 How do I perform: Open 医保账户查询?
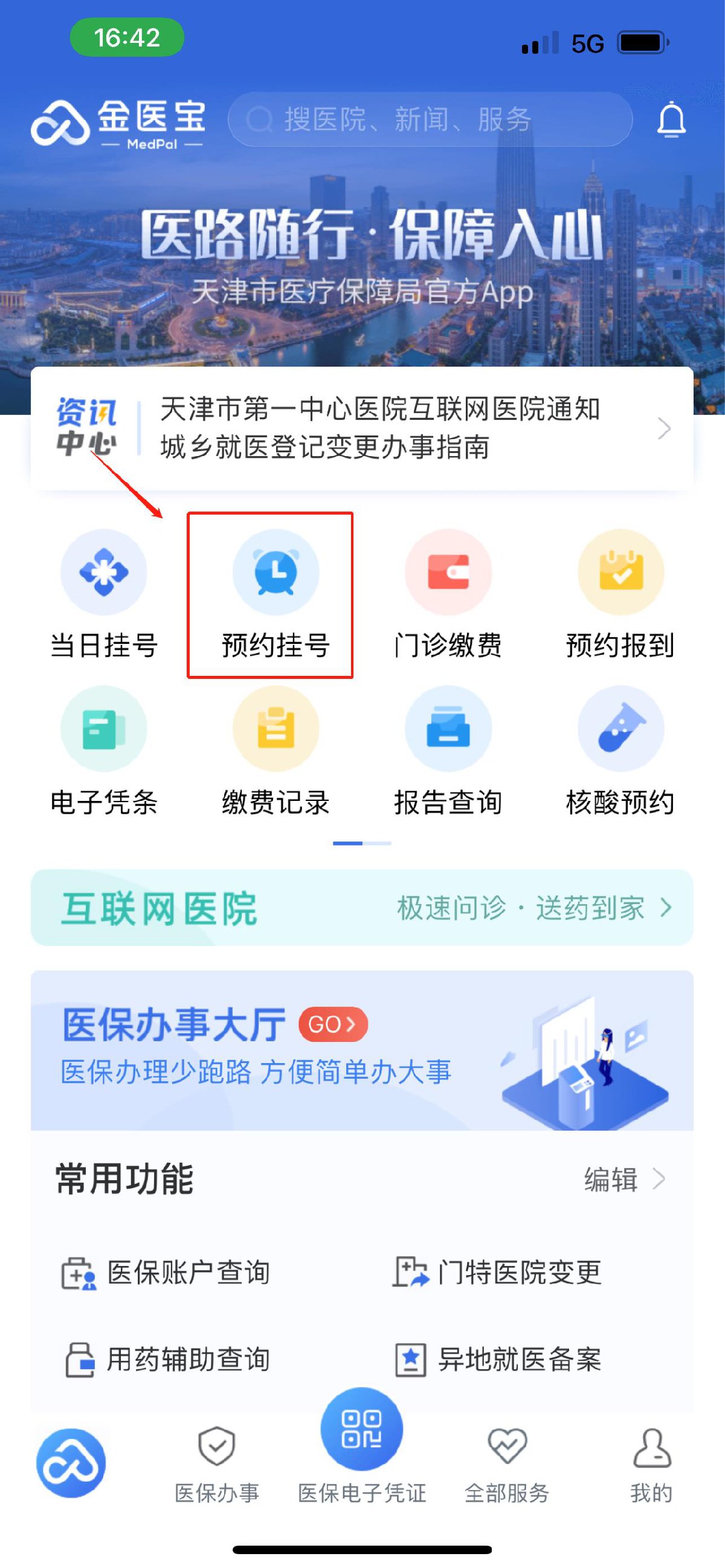point(166,1273)
